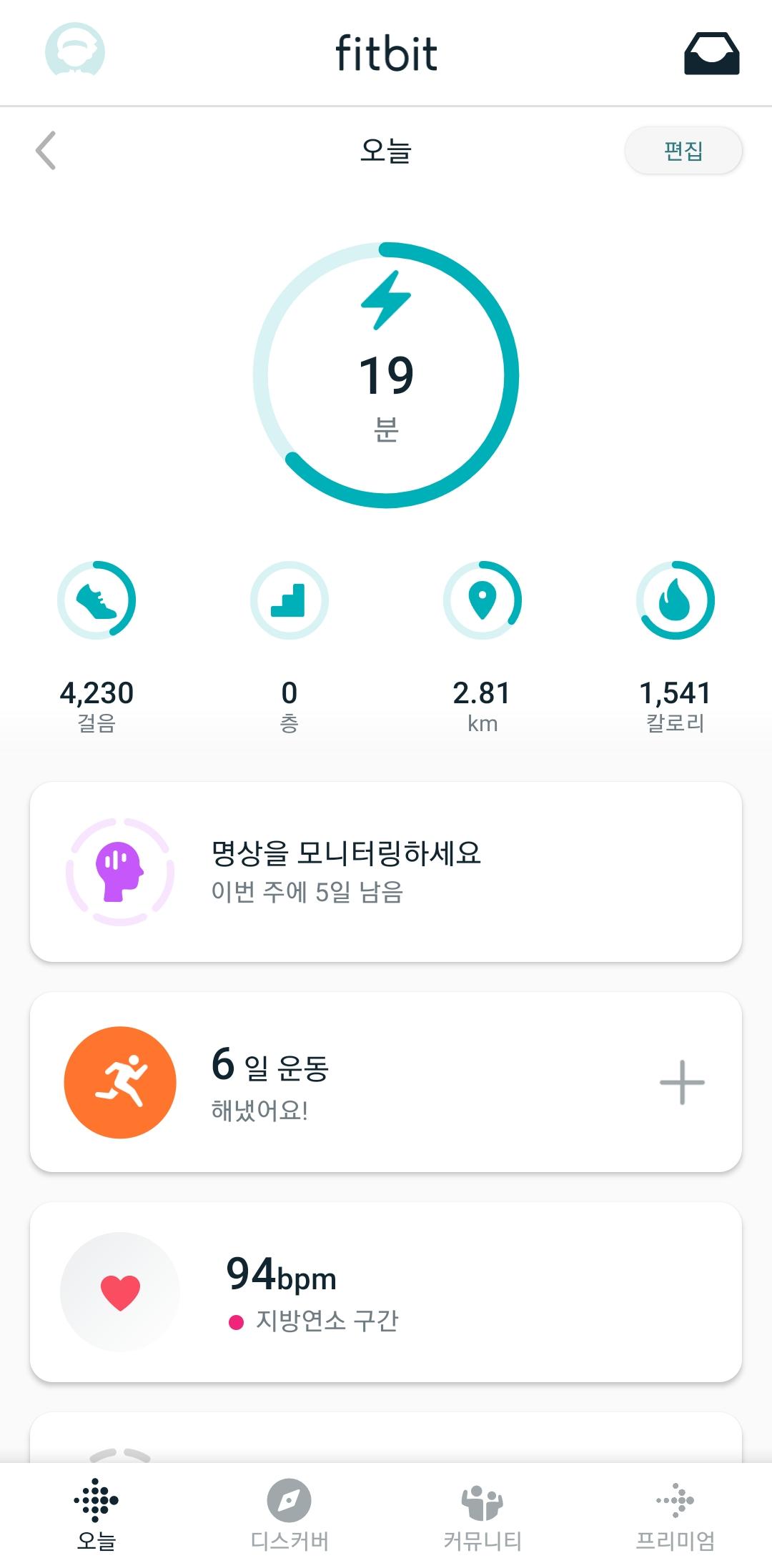The height and width of the screenshot is (1568, 772).
Task: Go back to the previous day
Action: coord(46,151)
